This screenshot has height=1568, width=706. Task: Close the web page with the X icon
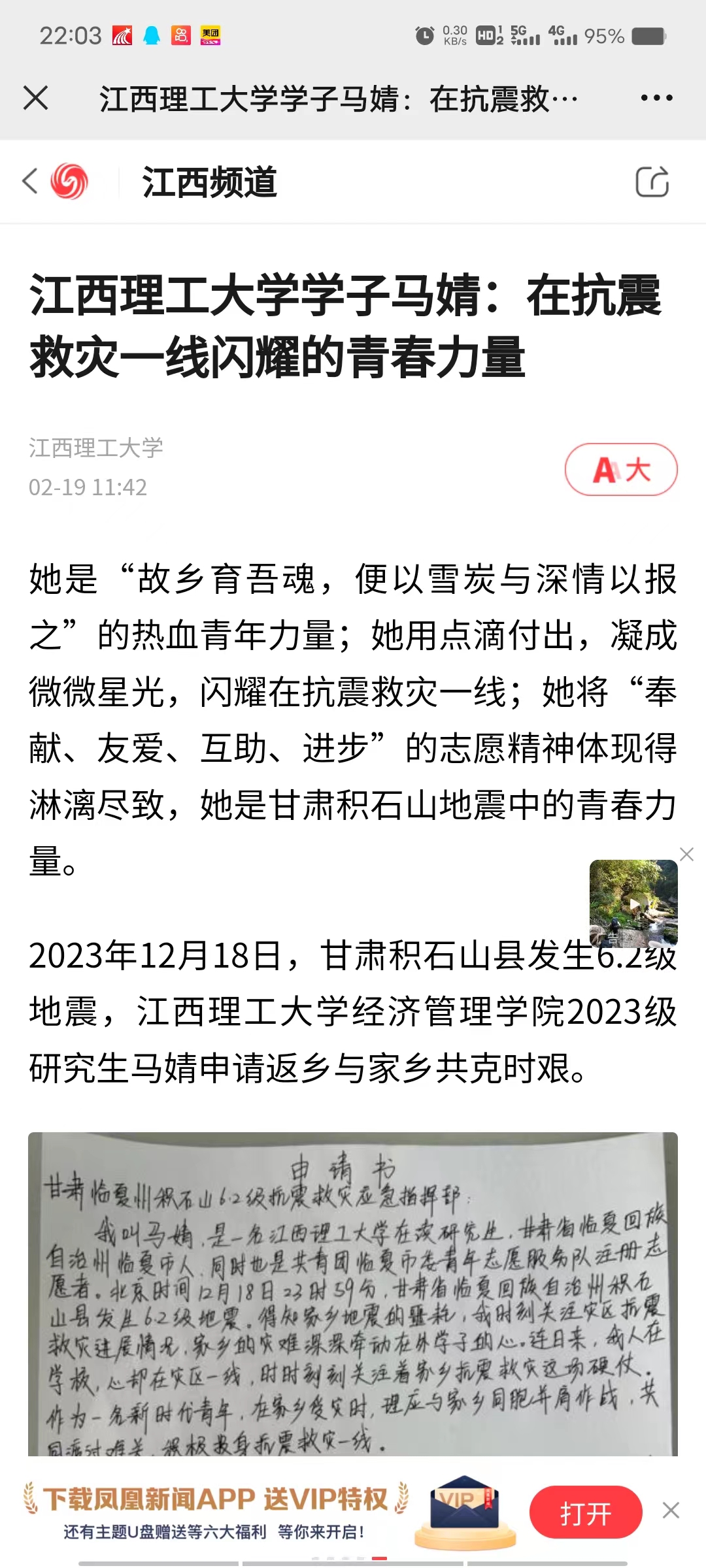[36, 99]
